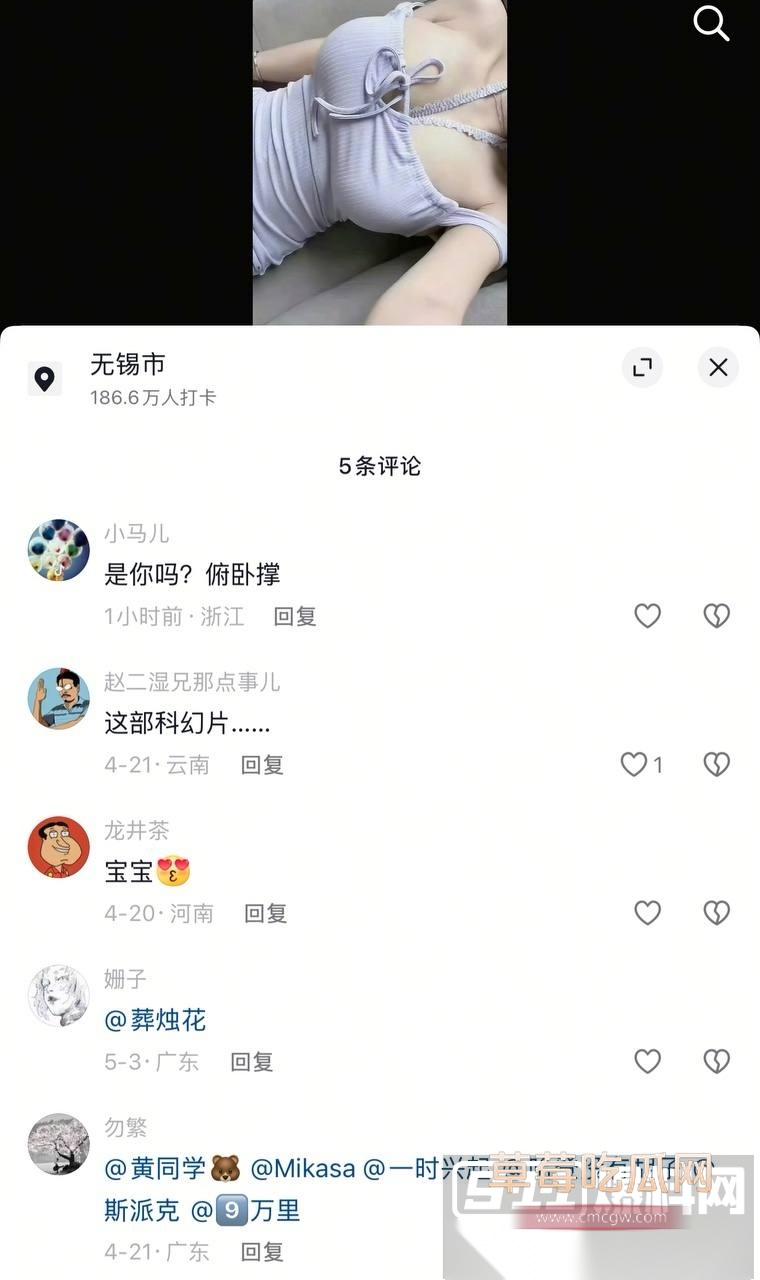Click the location pin icon beside 无锡市

(45, 377)
